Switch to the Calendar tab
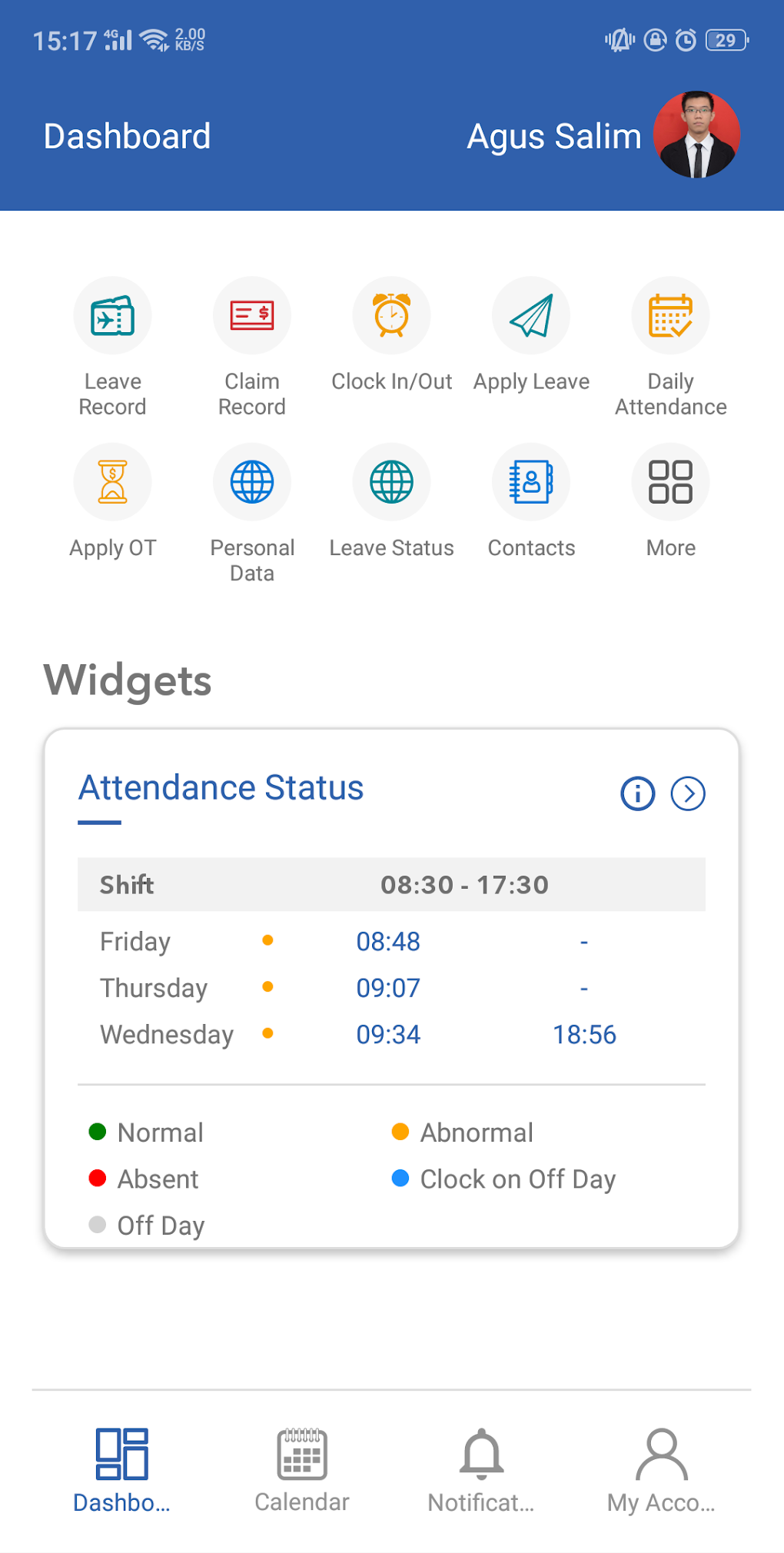784x1553 pixels. [x=301, y=1468]
